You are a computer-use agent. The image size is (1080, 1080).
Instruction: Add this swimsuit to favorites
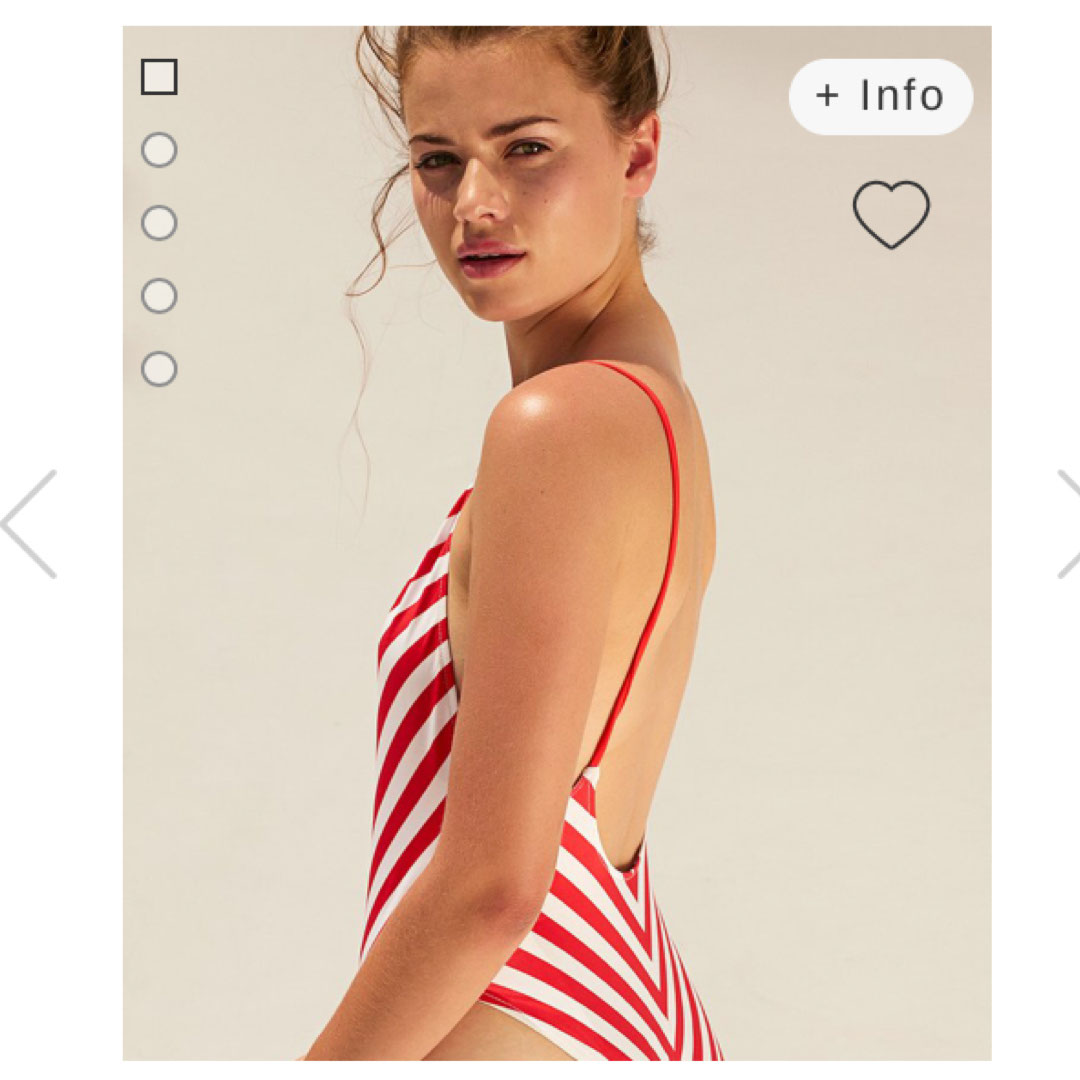click(x=890, y=213)
